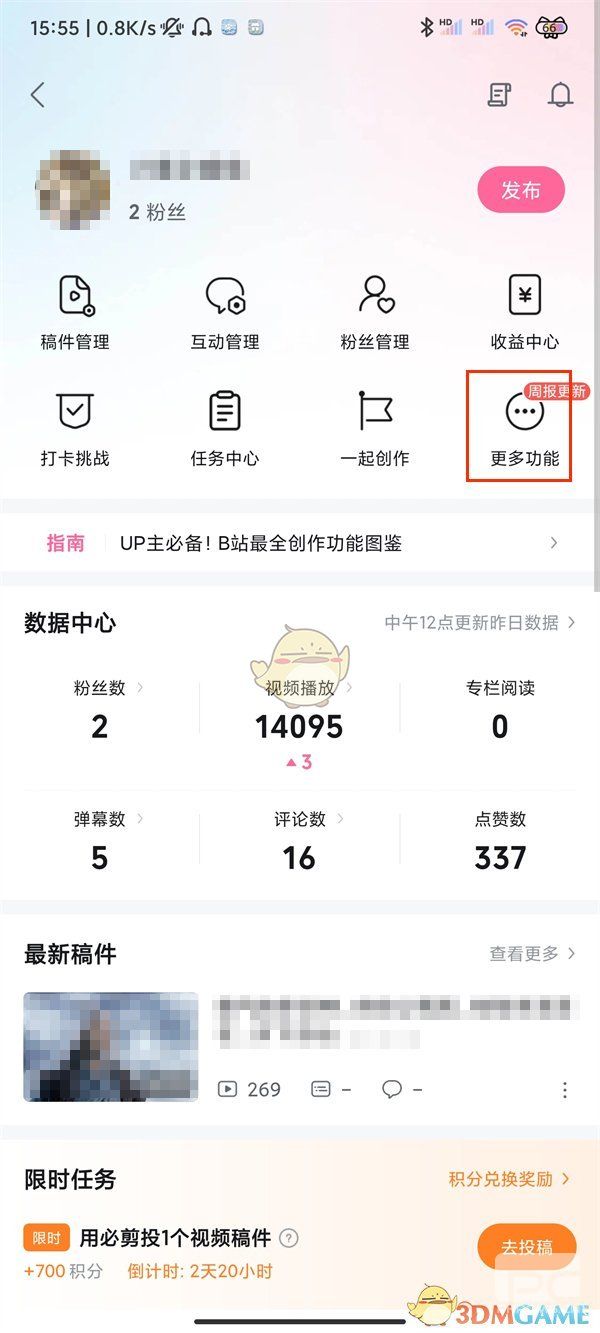Open the 中午12点更新昨日数据 link in 数据中心
600x1333 pixels.
480,622
